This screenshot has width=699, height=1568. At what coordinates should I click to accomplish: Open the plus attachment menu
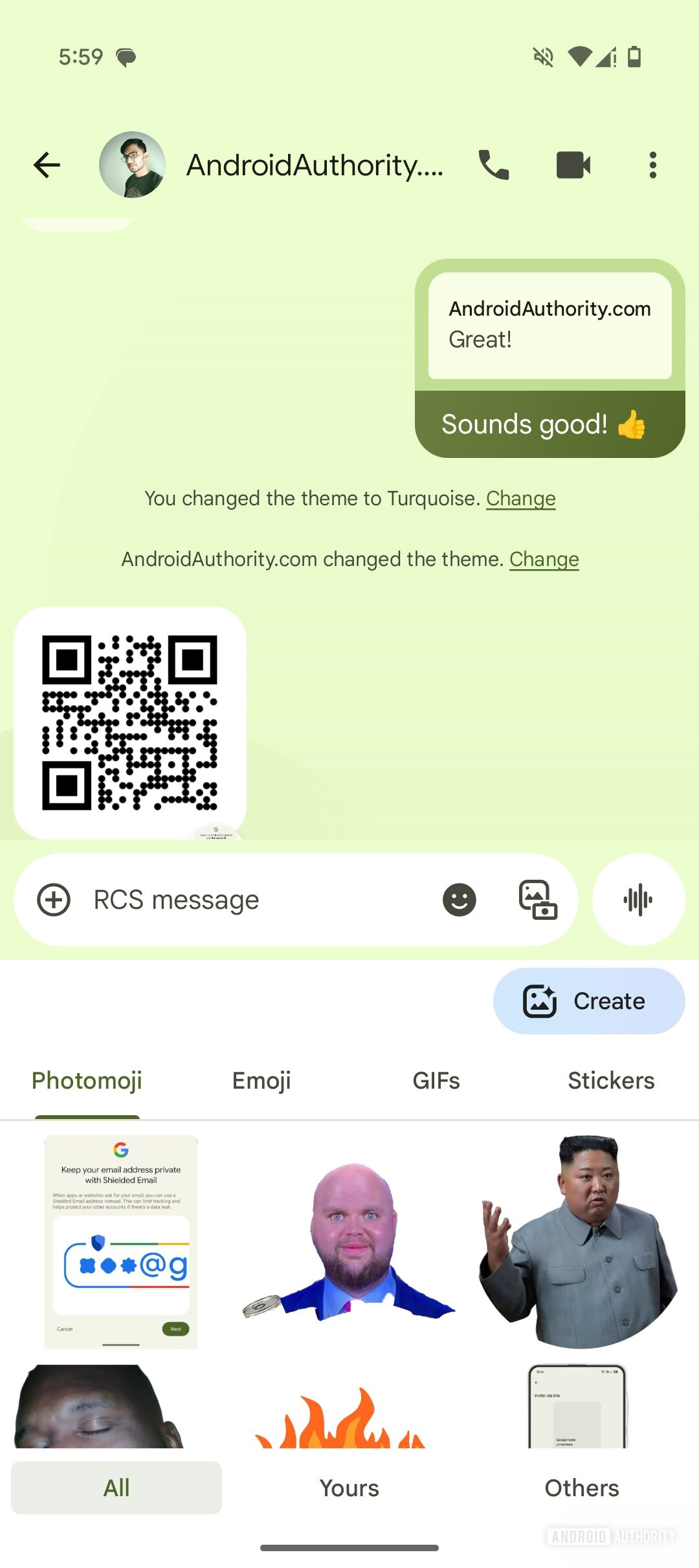54,900
